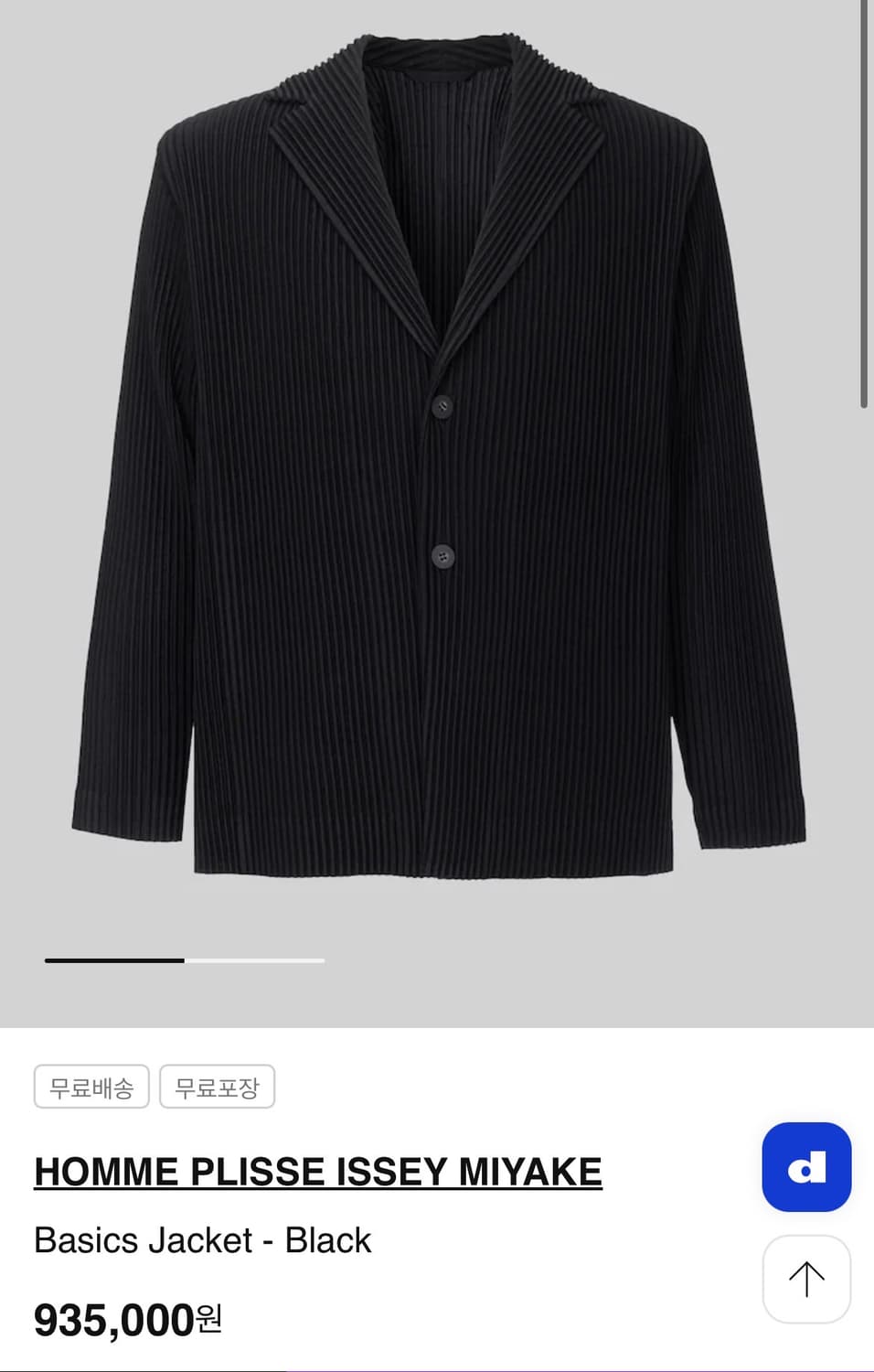Select the Basics Jacket - Black product title
Viewport: 874px width, 1372px height.
(x=203, y=1240)
